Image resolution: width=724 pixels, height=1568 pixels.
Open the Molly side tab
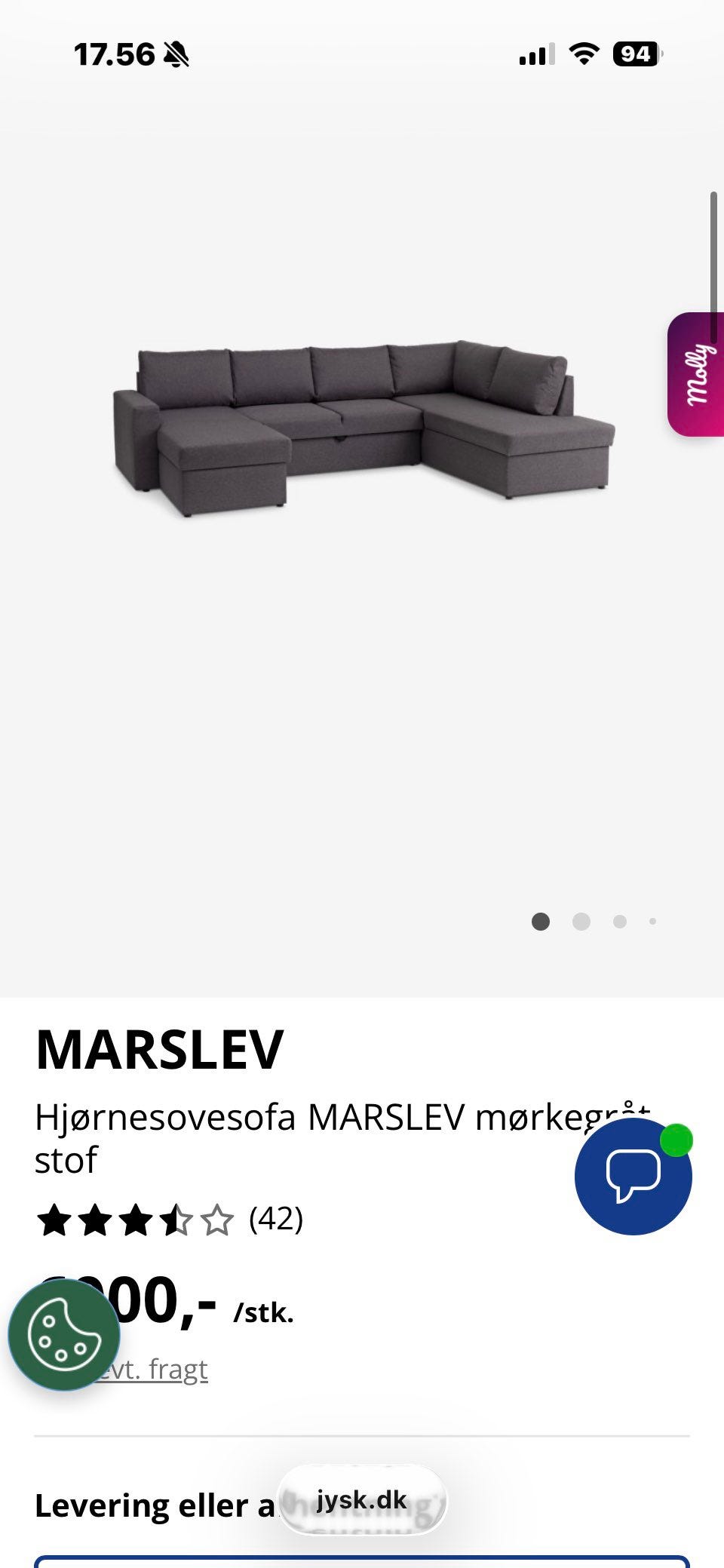696,374
